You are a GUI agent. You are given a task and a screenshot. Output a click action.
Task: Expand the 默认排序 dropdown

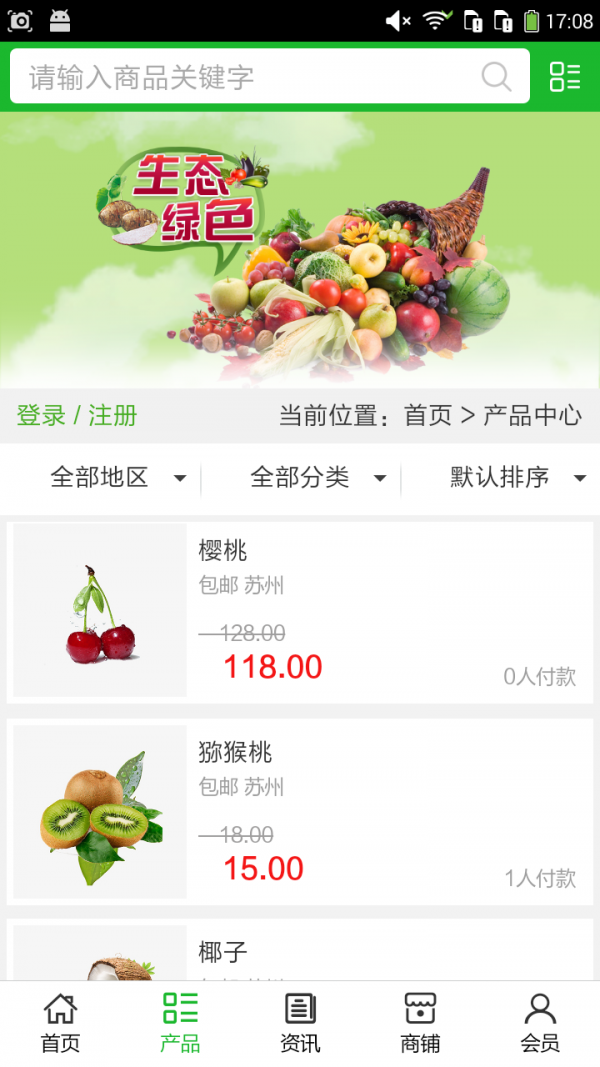[x=517, y=478]
